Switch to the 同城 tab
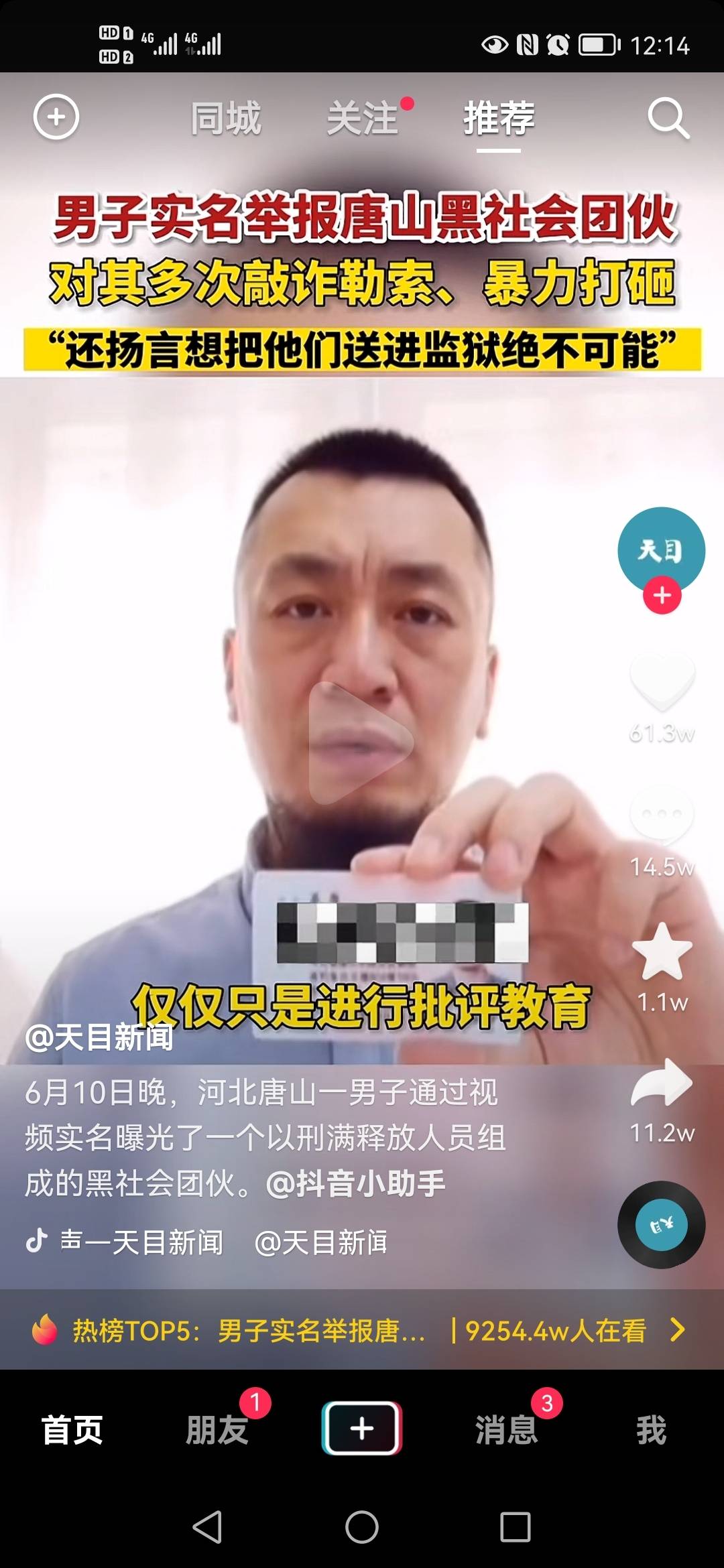This screenshot has height=1568, width=724. [x=226, y=119]
